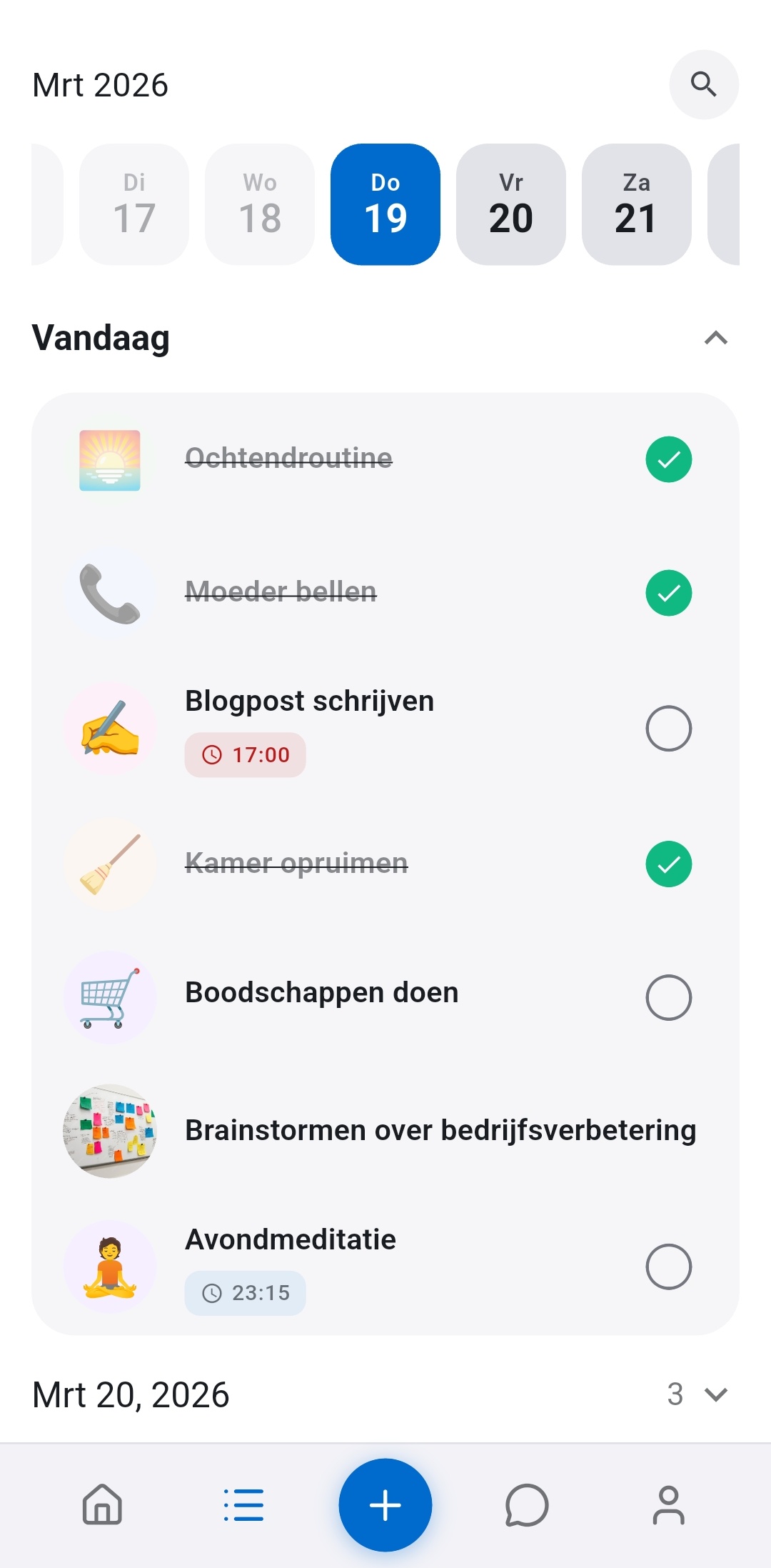Screen dimensions: 771x1568
Task: Select the phone icon next to Moeder bellen
Action: (109, 591)
